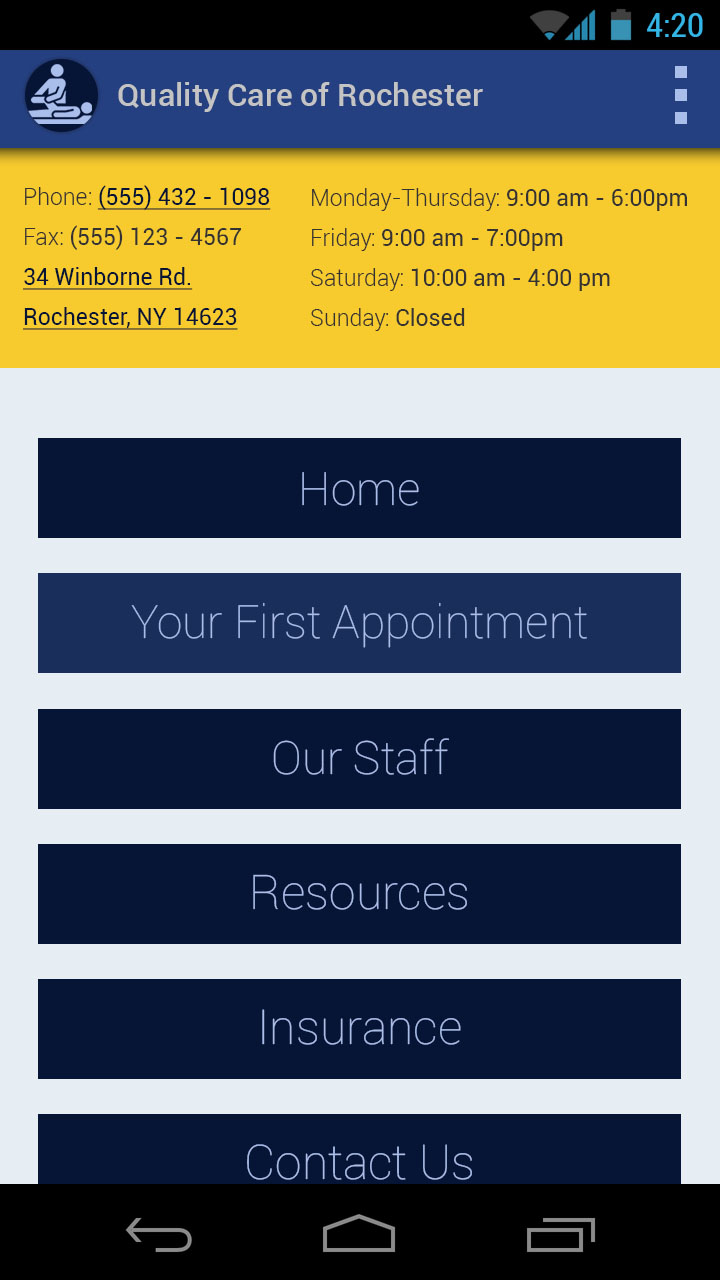Open the 34 Winborne Rd. address link

107,277
